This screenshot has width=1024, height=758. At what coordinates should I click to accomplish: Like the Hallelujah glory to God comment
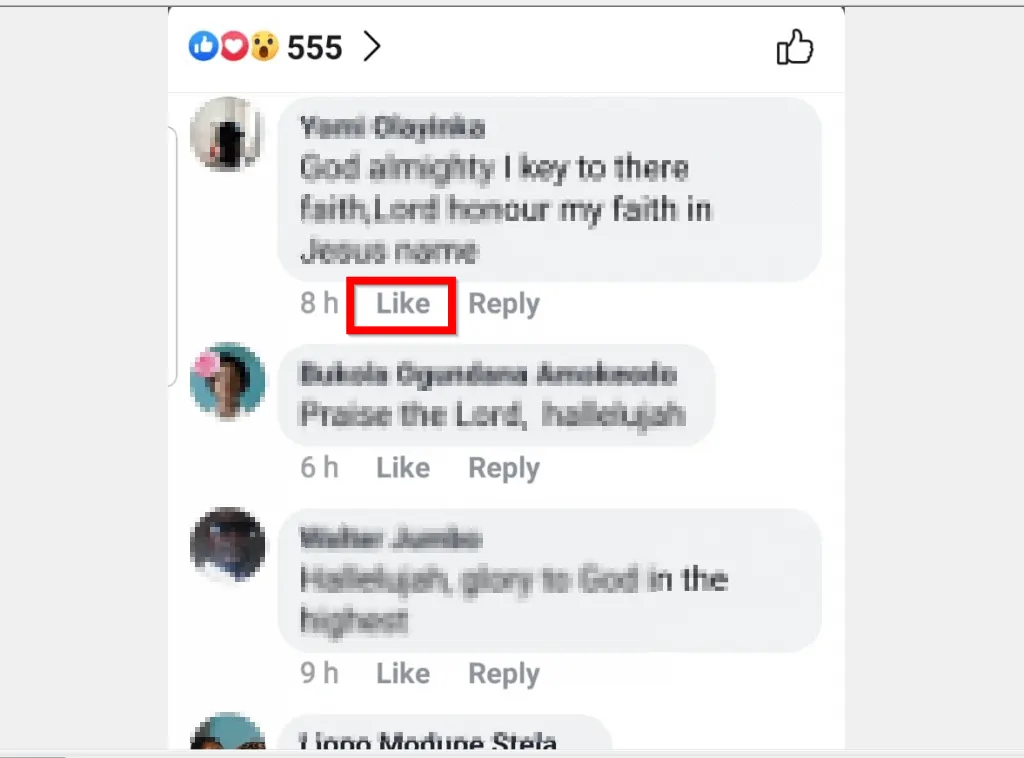402,674
